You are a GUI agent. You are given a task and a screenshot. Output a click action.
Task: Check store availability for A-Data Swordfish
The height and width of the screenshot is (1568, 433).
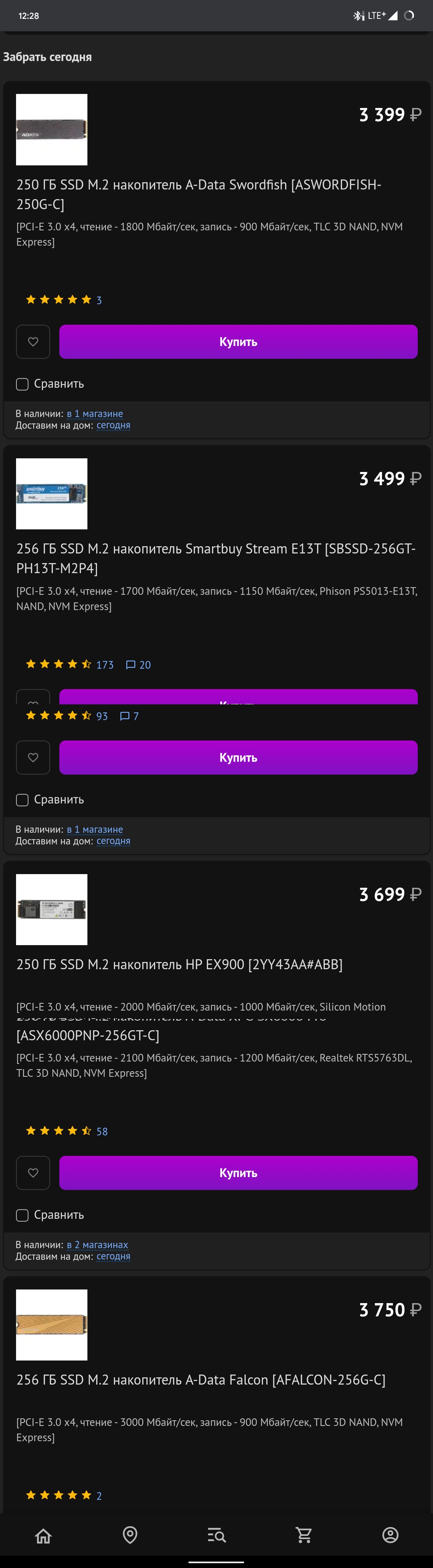tap(94, 413)
